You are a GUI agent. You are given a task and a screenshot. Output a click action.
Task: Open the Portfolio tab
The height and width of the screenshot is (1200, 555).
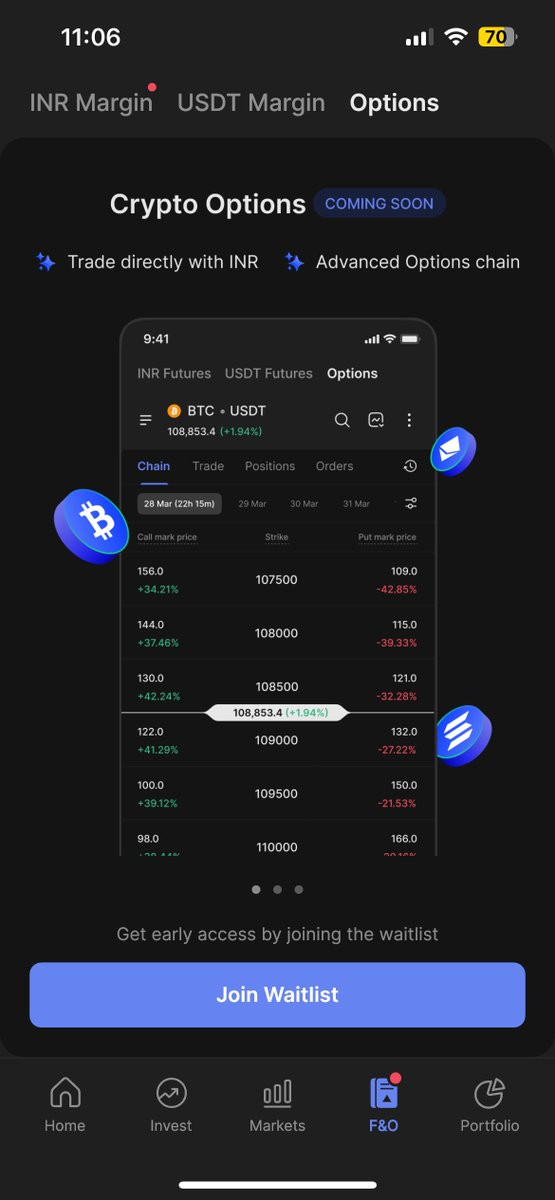(490, 1105)
